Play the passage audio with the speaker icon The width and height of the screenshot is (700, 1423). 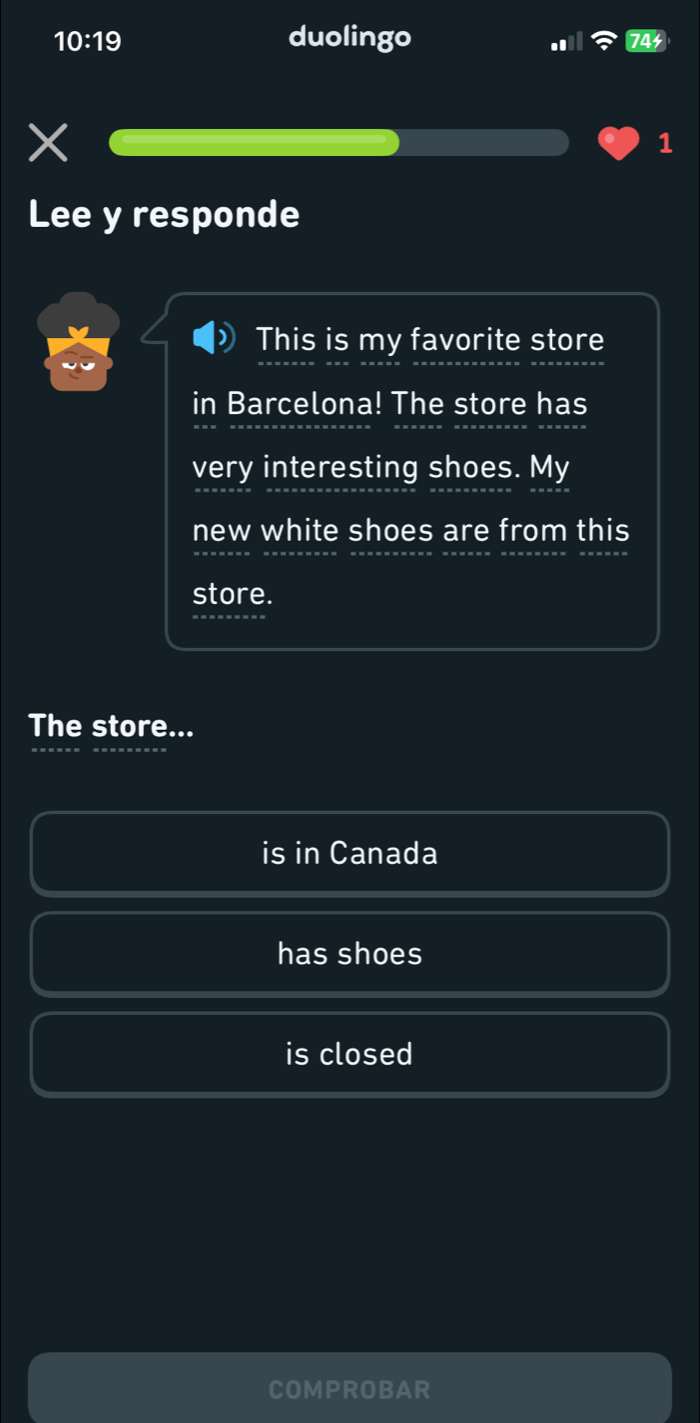214,339
